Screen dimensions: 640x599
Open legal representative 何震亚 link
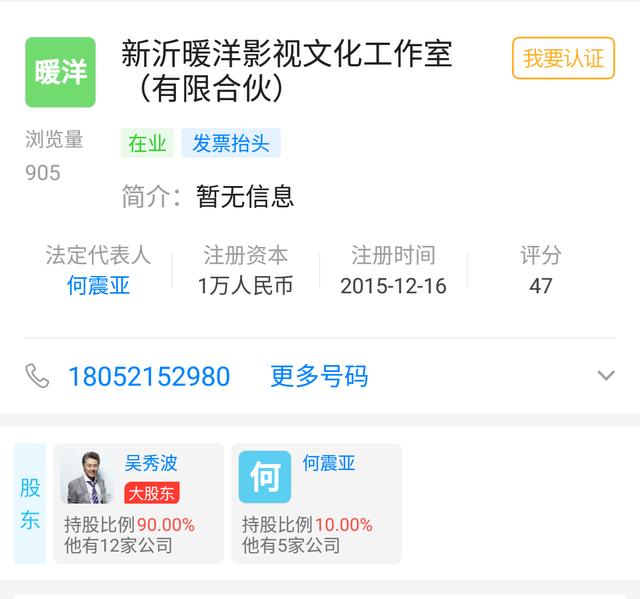pyautogui.click(x=98, y=285)
